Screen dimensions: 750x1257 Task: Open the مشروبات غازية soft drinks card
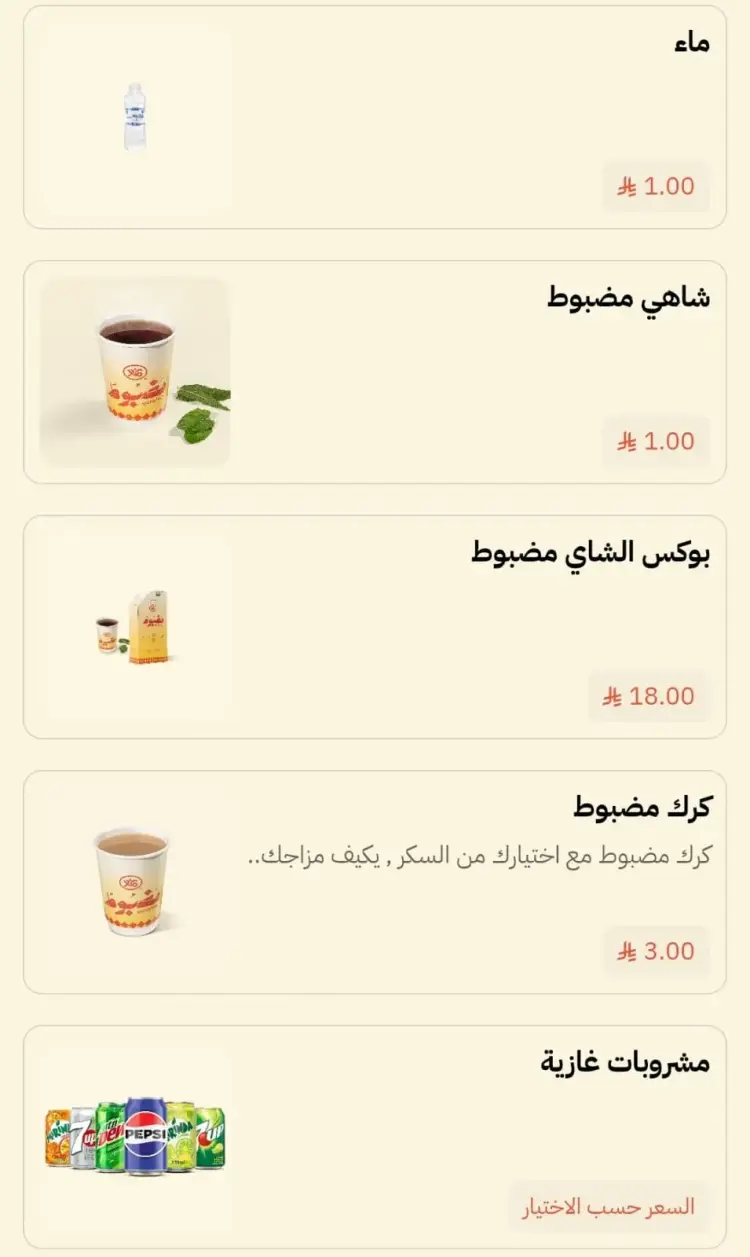pos(375,1137)
